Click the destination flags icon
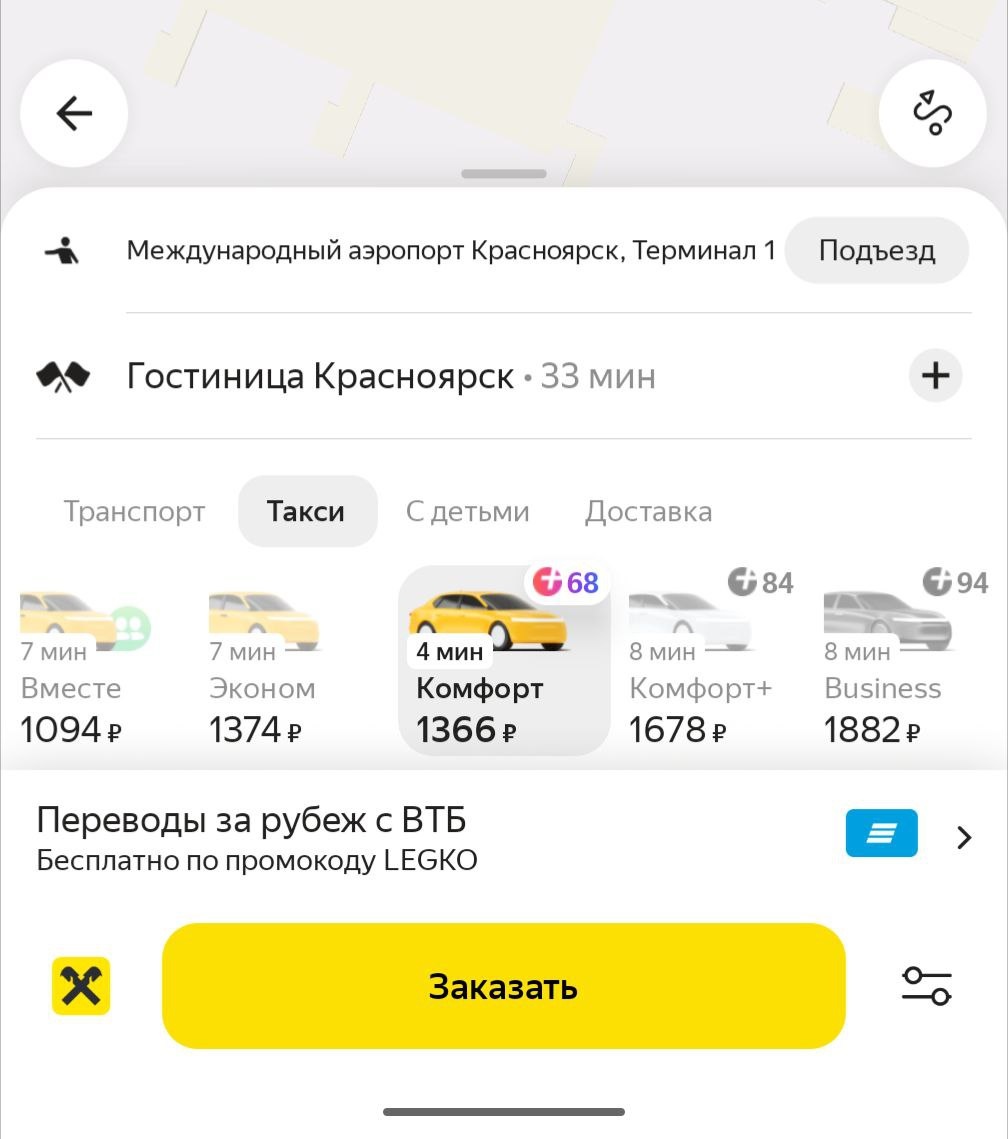1008x1139 pixels. 62,376
